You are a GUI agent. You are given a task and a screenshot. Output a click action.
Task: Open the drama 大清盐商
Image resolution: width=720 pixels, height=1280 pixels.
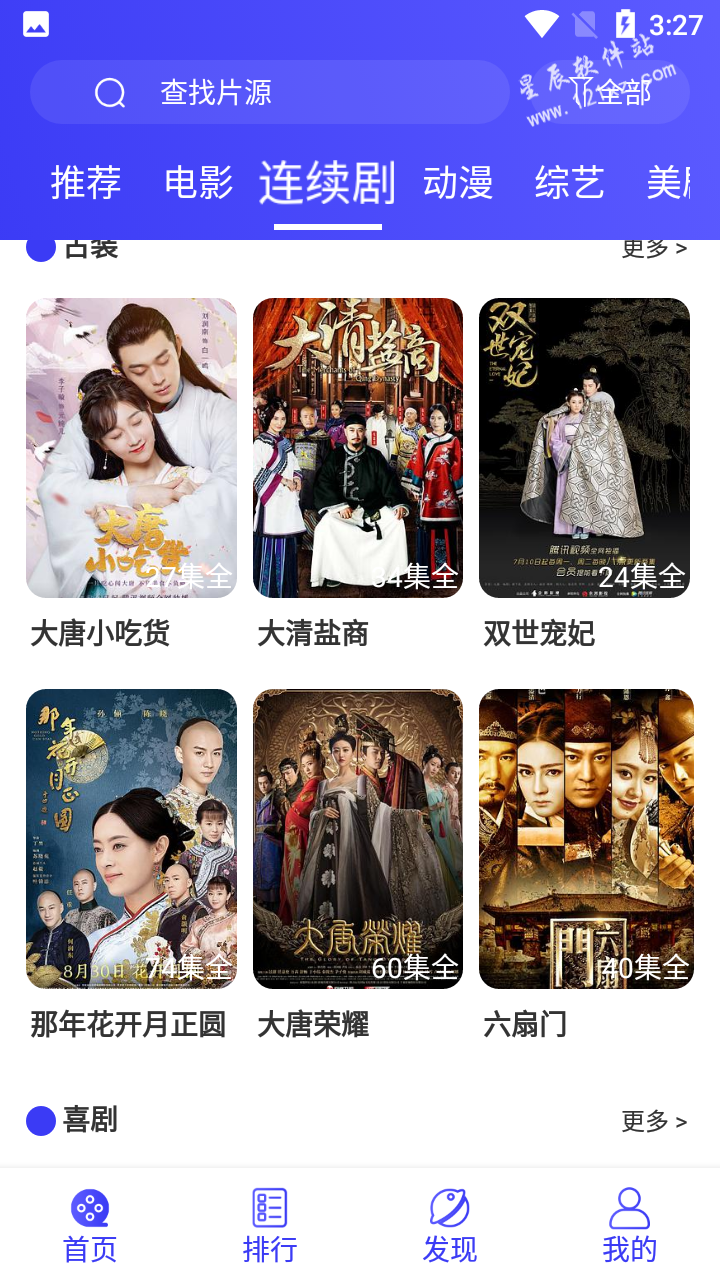(x=358, y=448)
